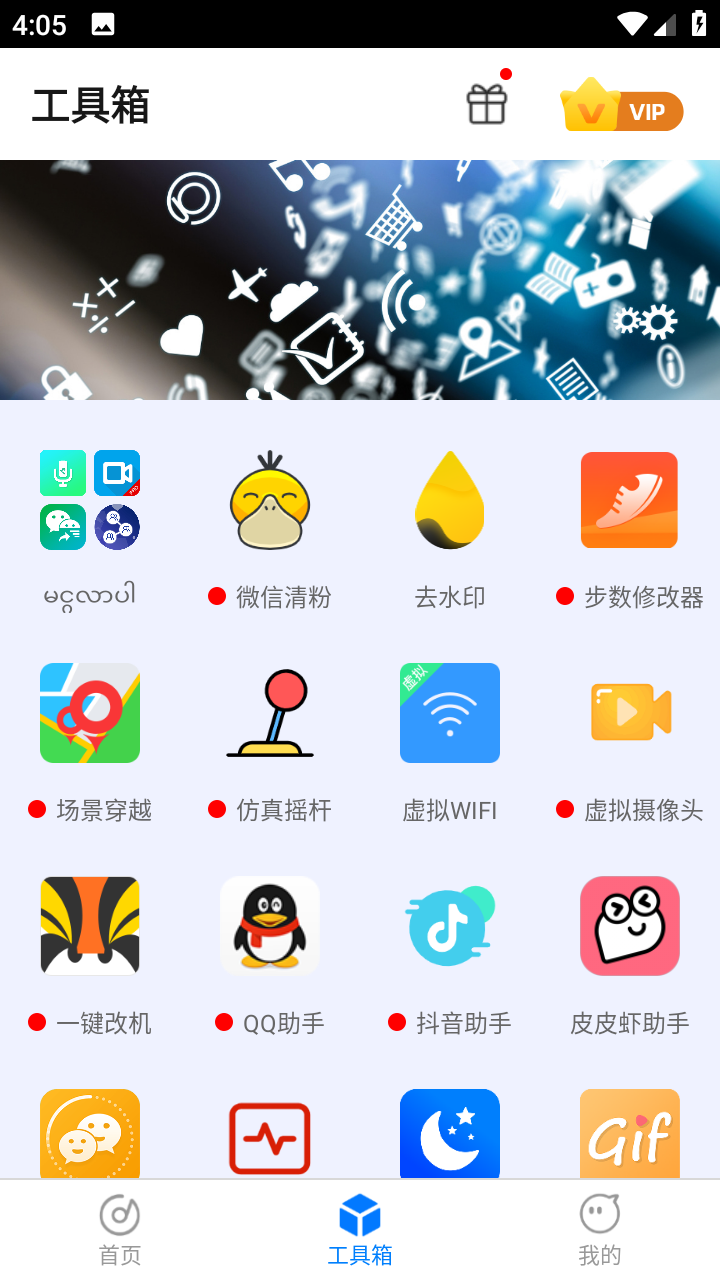Switch to the 我的 profile tab

599,1228
